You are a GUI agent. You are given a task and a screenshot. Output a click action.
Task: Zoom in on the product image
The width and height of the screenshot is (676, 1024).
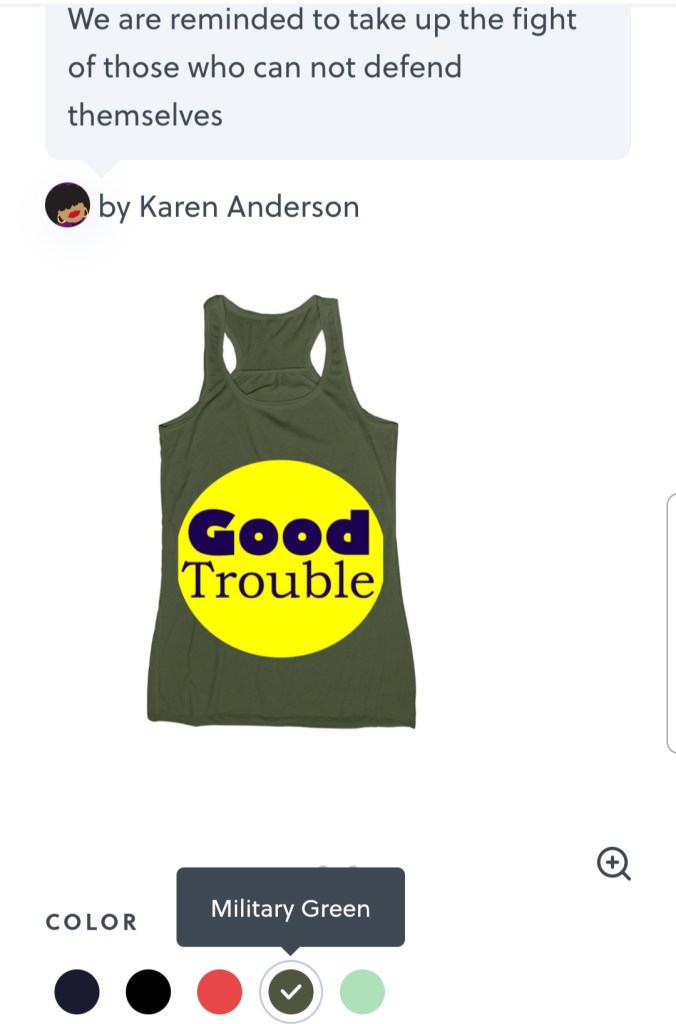pyautogui.click(x=613, y=863)
